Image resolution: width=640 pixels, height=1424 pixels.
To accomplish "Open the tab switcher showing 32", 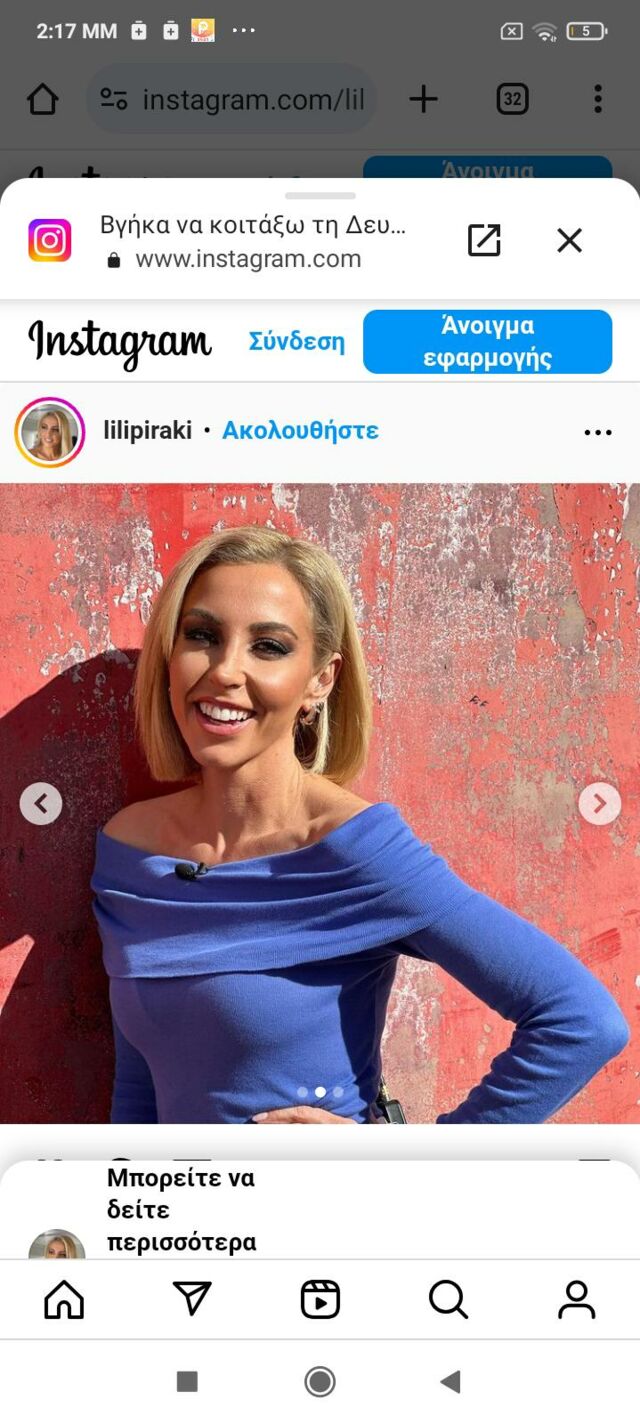I will click(x=512, y=99).
